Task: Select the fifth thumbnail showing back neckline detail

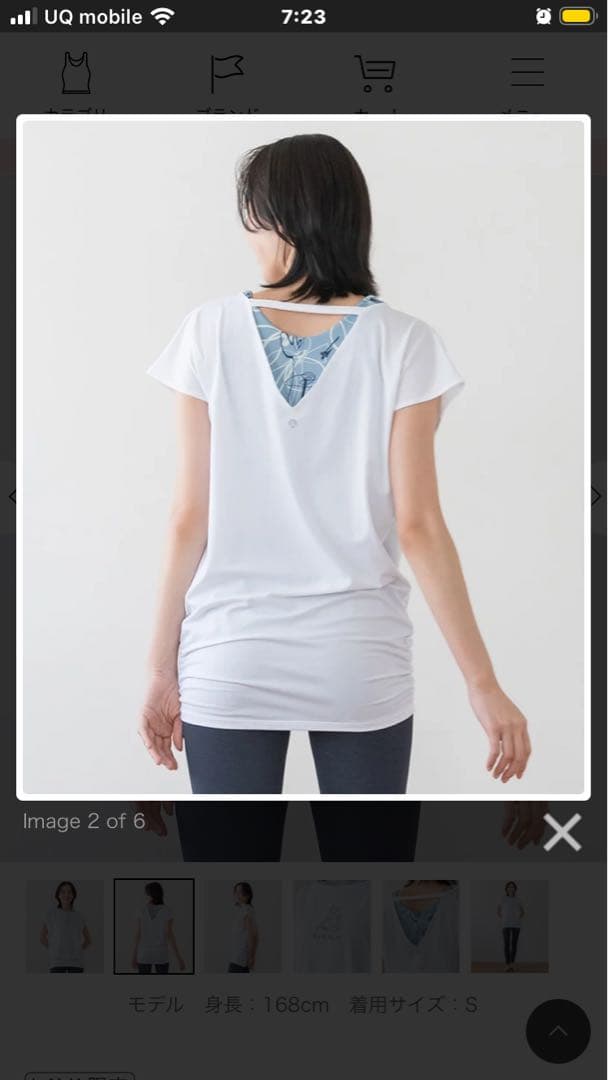Action: coord(420,926)
